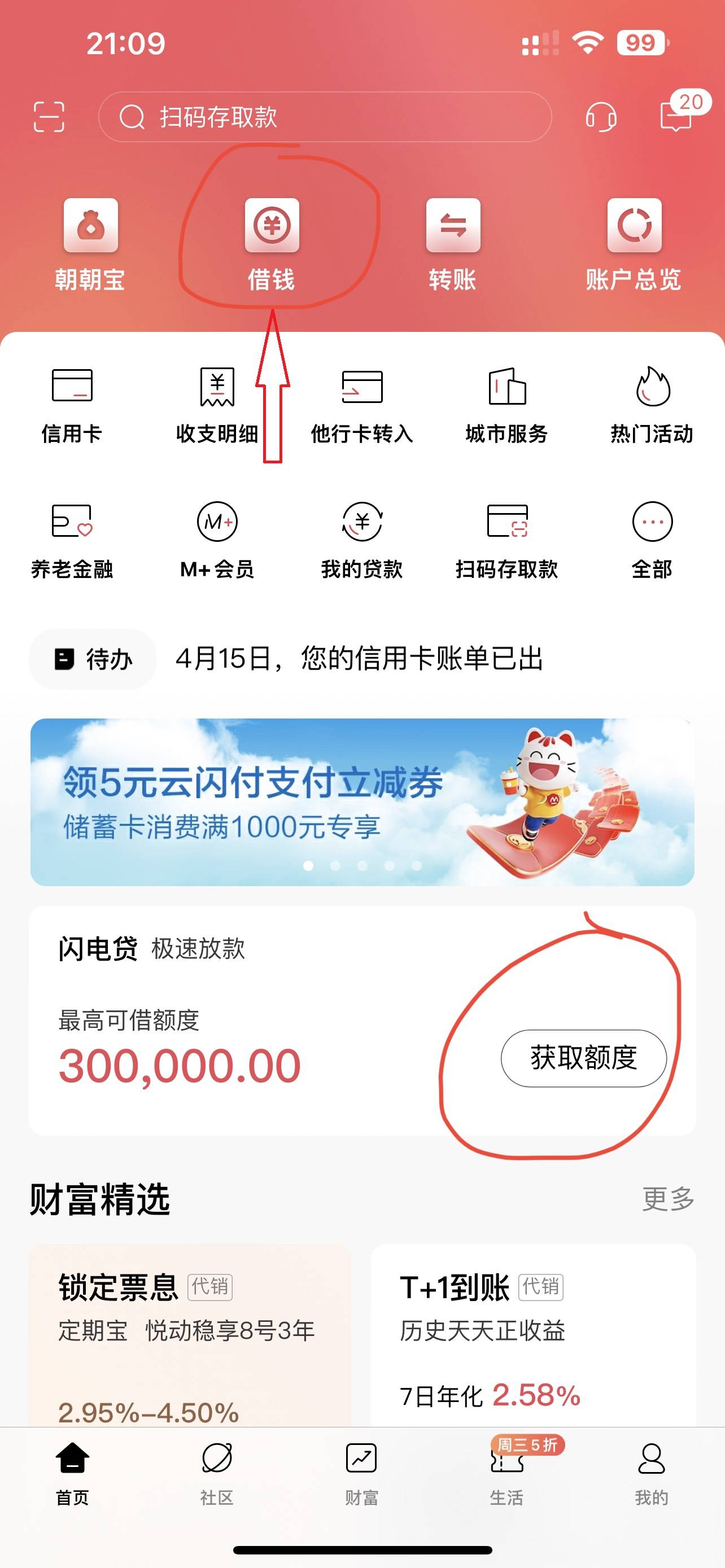Open the scan icon in the top bar
This screenshot has height=1568, width=725.
tap(49, 116)
